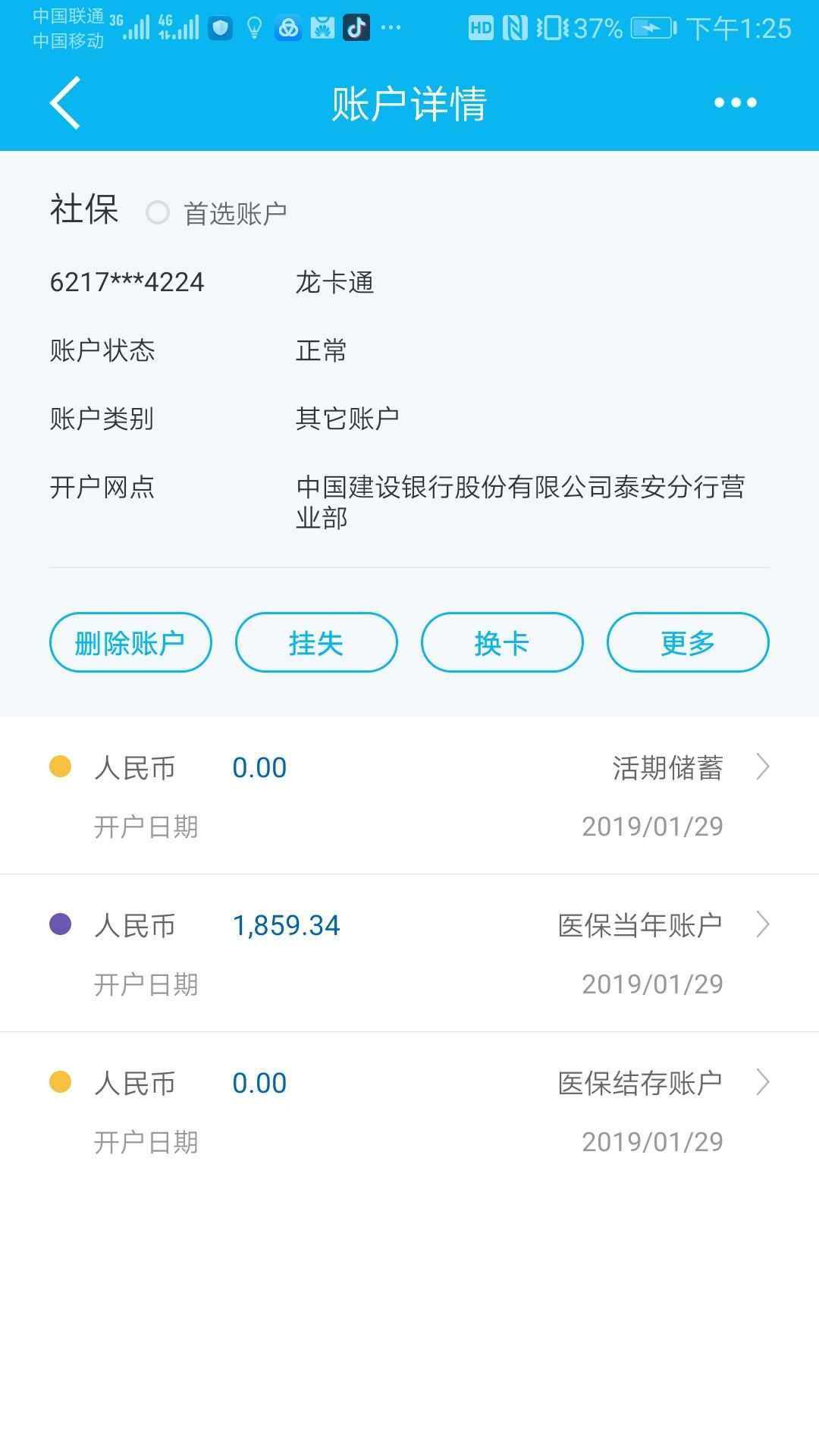Open the three-dot overflow menu
Screen dimensions: 819x1456
[x=735, y=103]
